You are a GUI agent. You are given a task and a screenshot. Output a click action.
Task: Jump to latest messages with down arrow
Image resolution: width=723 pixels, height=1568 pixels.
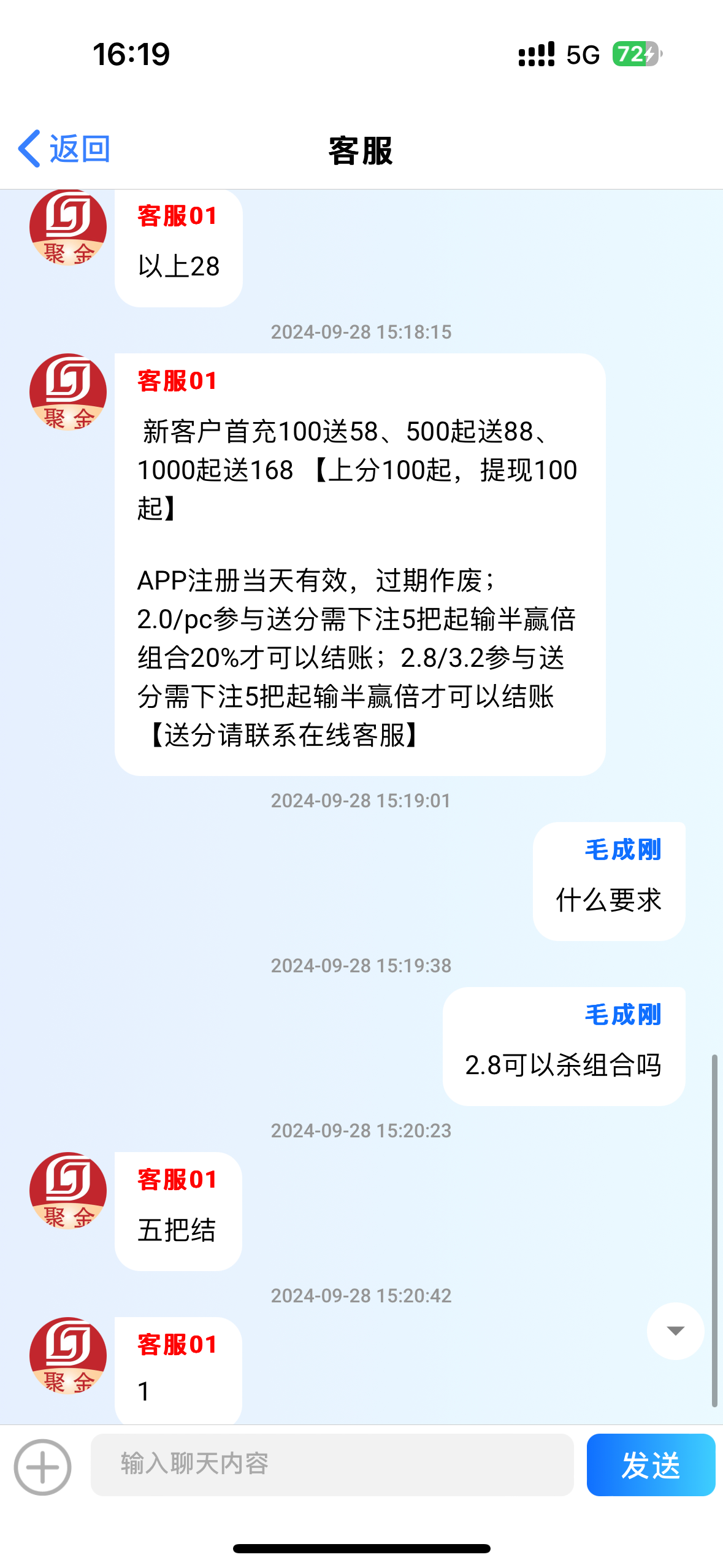click(x=675, y=1331)
